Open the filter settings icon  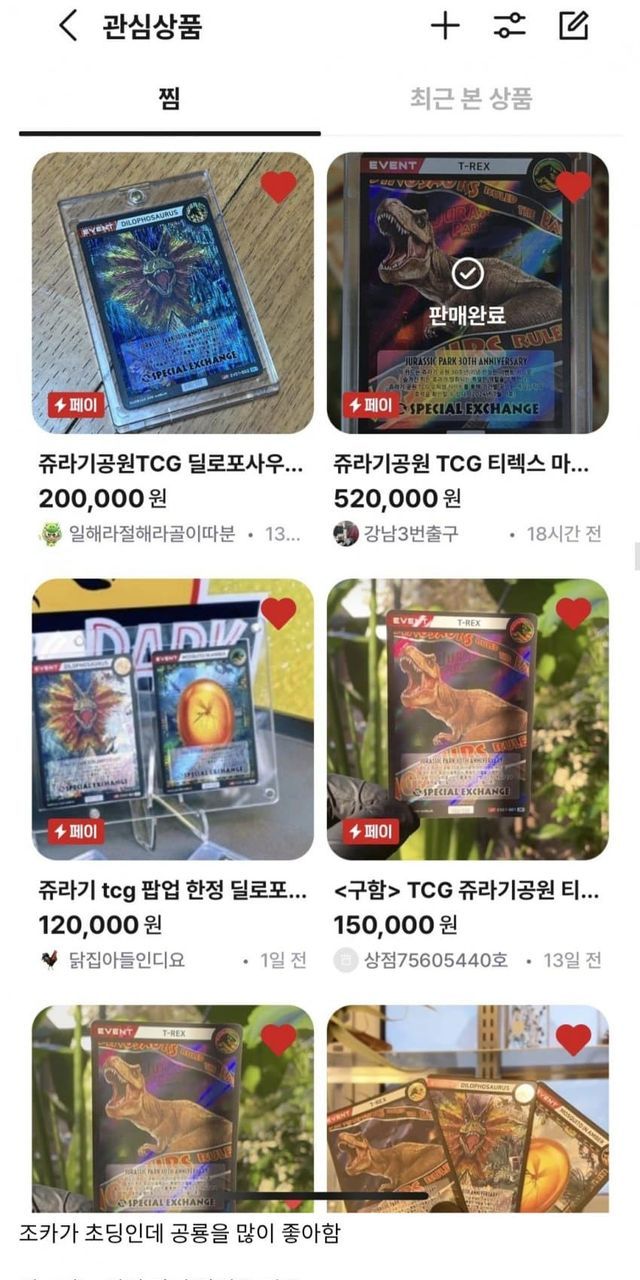pos(509,26)
